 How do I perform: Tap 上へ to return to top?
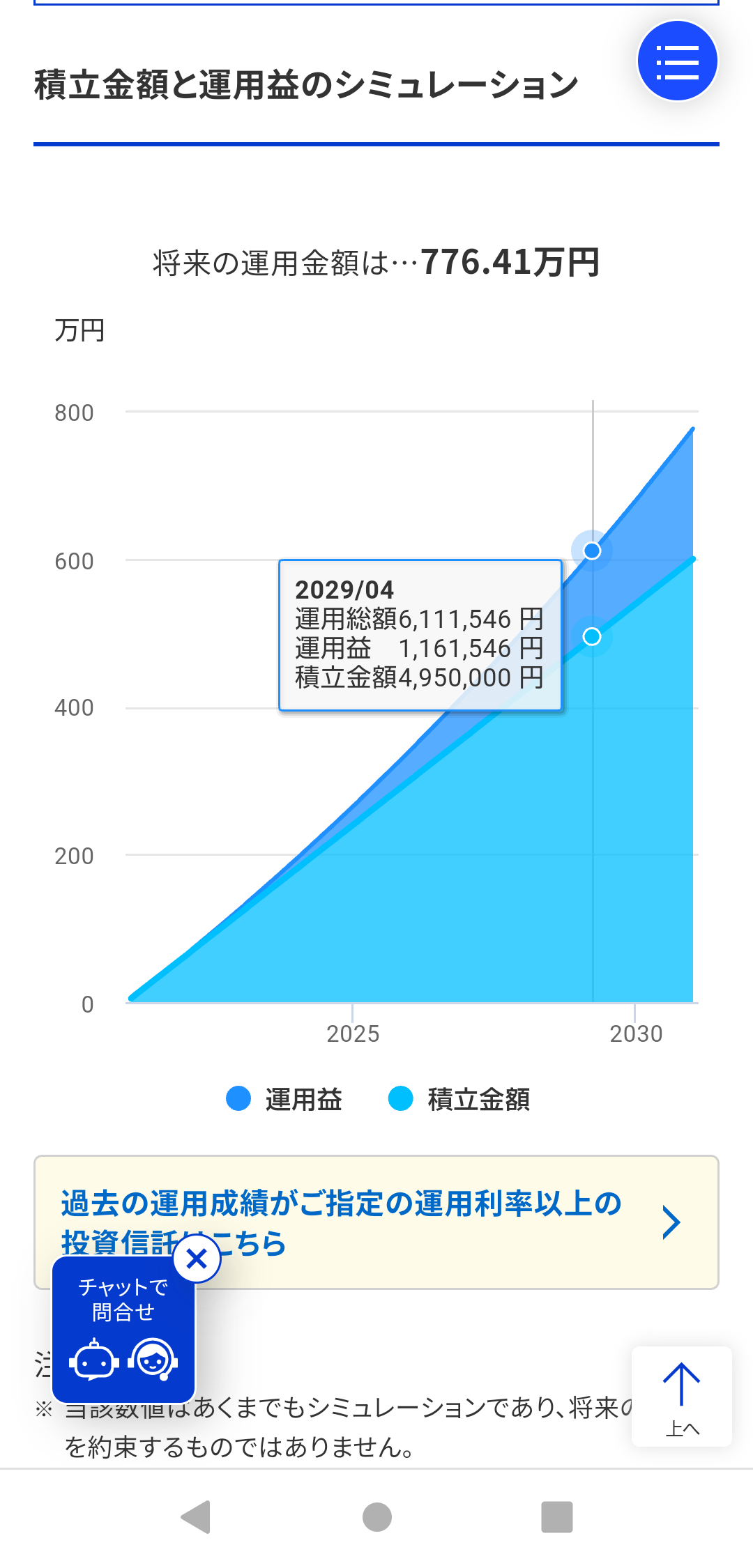point(681,1396)
